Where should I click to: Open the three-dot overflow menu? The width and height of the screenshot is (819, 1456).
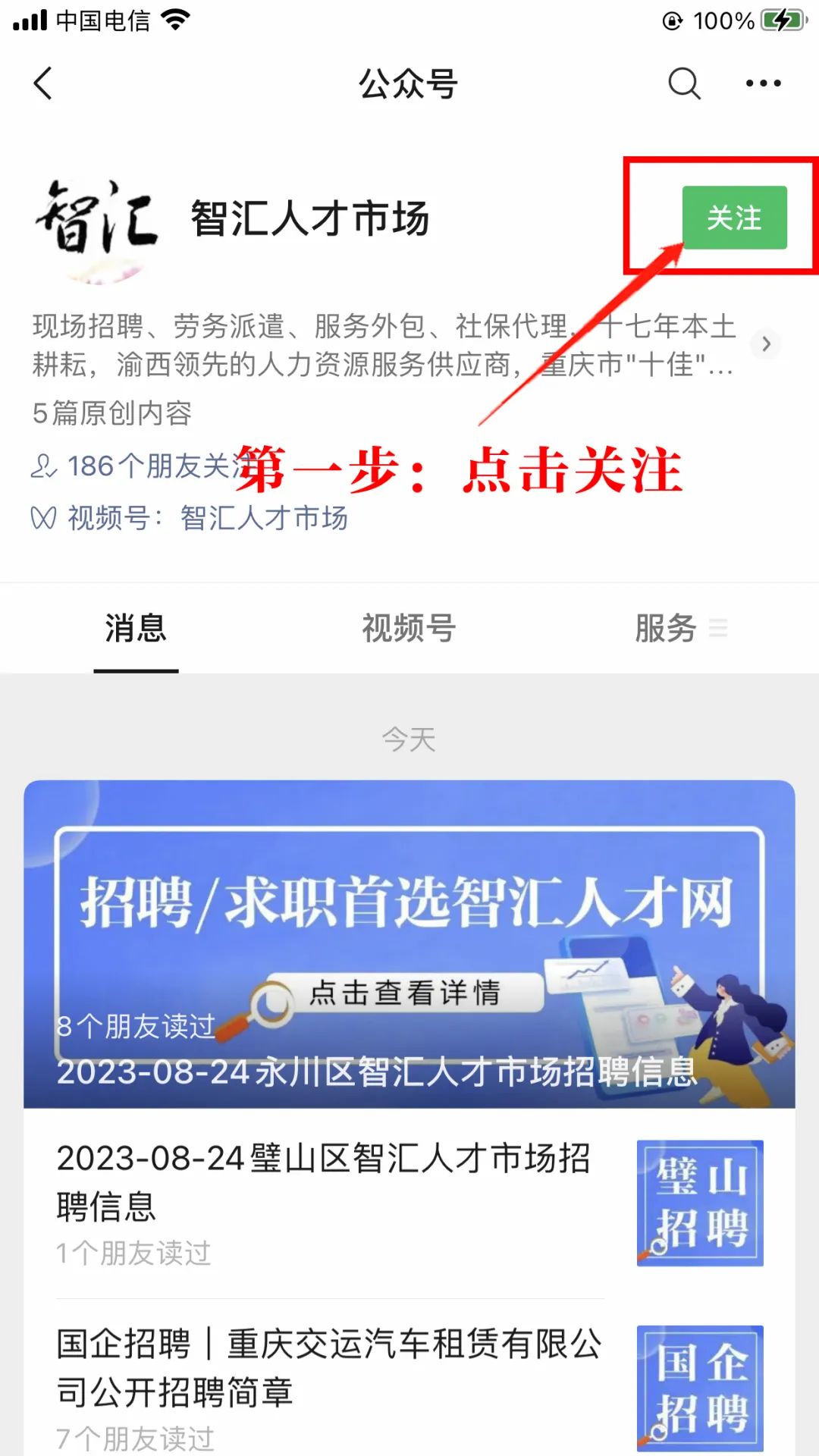(x=763, y=83)
